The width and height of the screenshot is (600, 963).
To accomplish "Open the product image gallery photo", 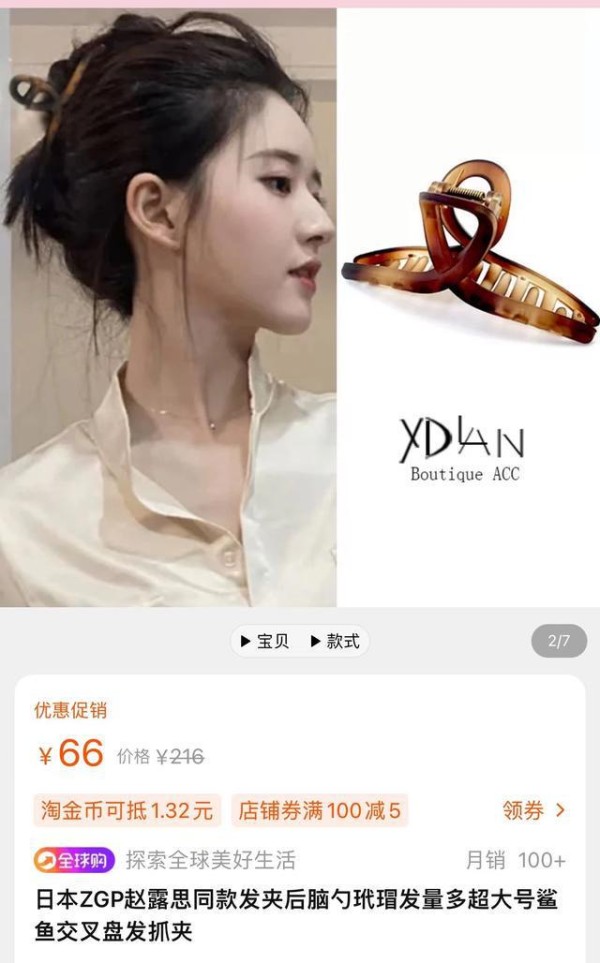I will [300, 307].
